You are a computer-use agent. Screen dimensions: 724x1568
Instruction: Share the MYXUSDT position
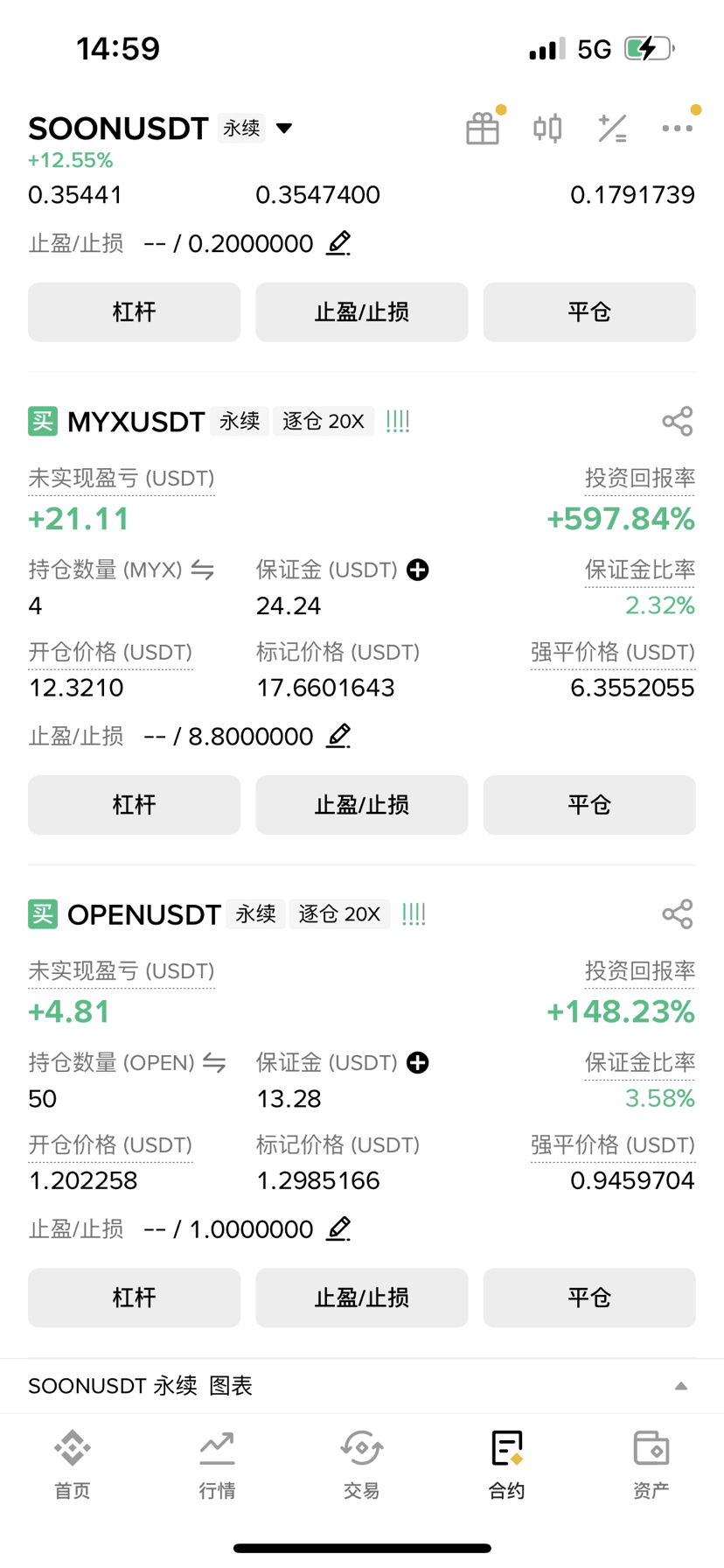(x=678, y=422)
